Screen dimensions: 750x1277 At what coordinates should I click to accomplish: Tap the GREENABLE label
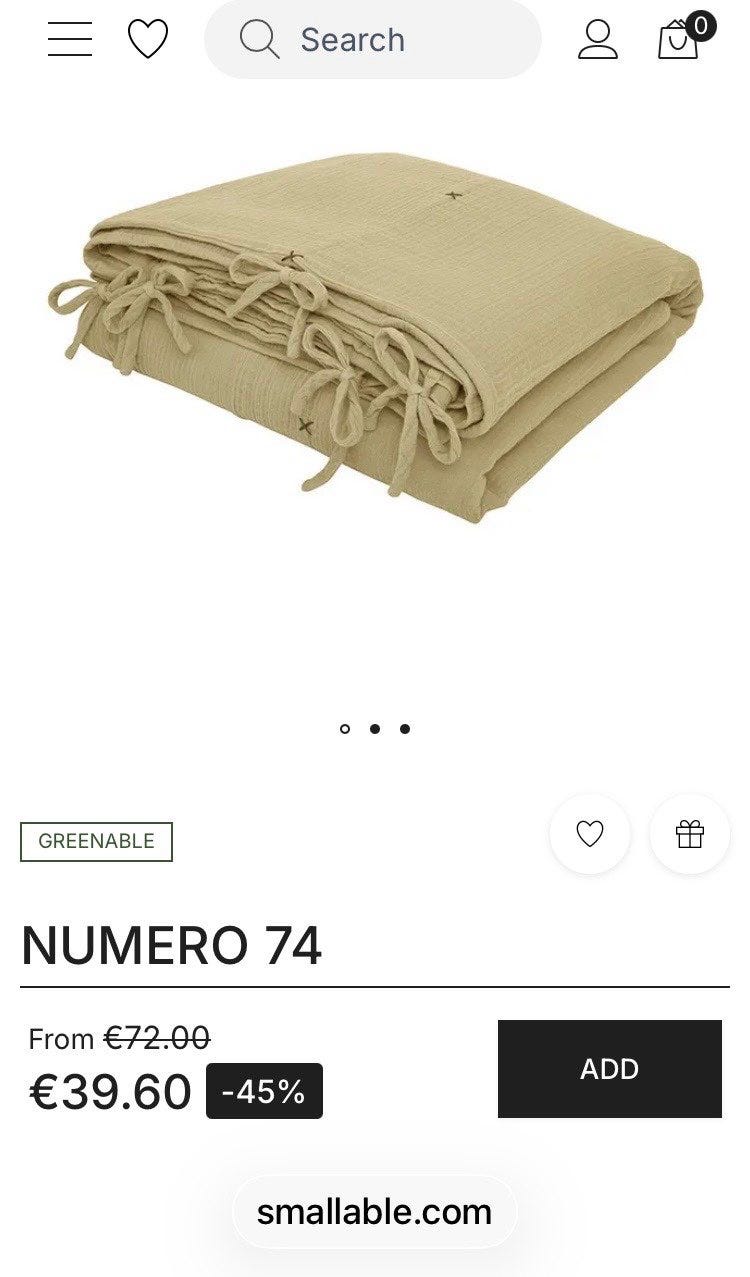coord(96,841)
